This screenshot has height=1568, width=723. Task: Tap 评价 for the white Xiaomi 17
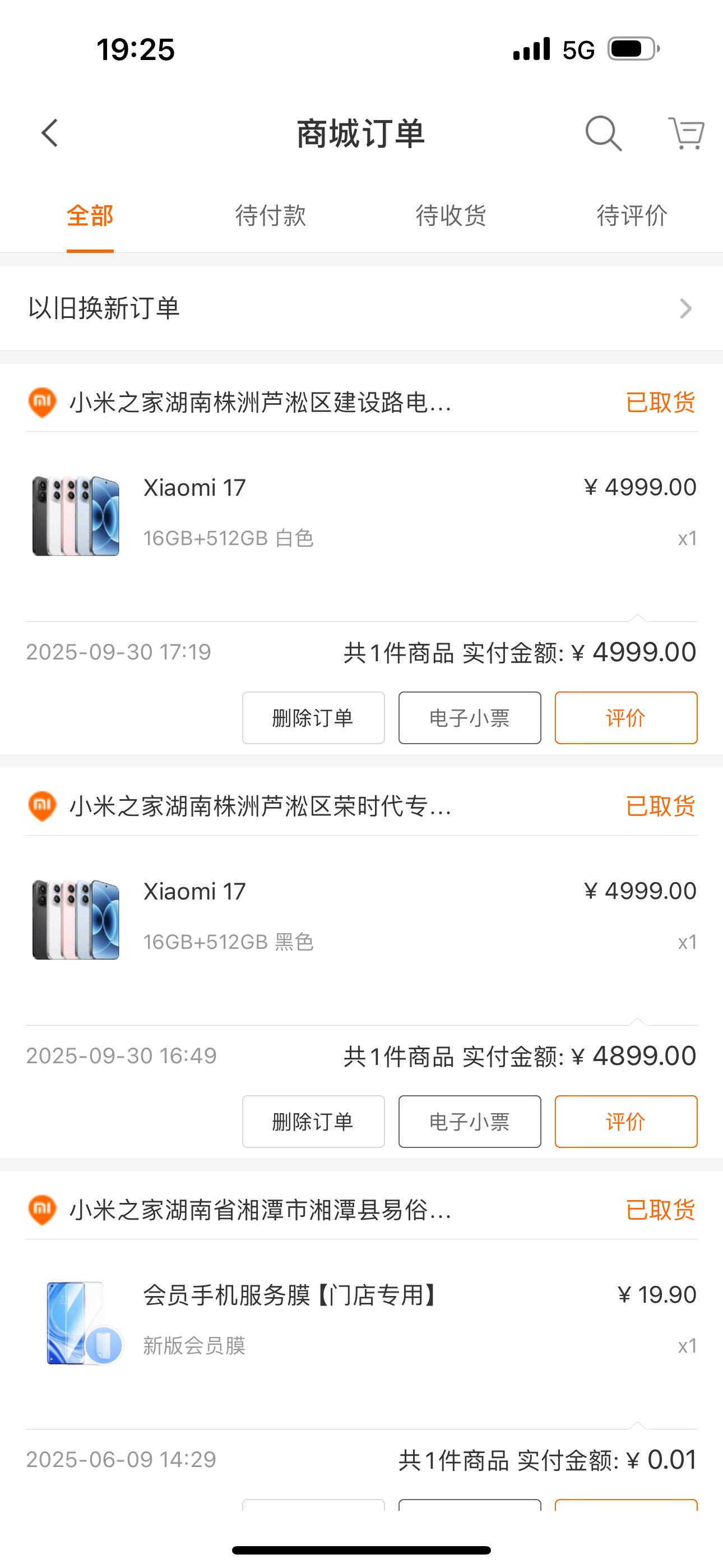pyautogui.click(x=625, y=718)
